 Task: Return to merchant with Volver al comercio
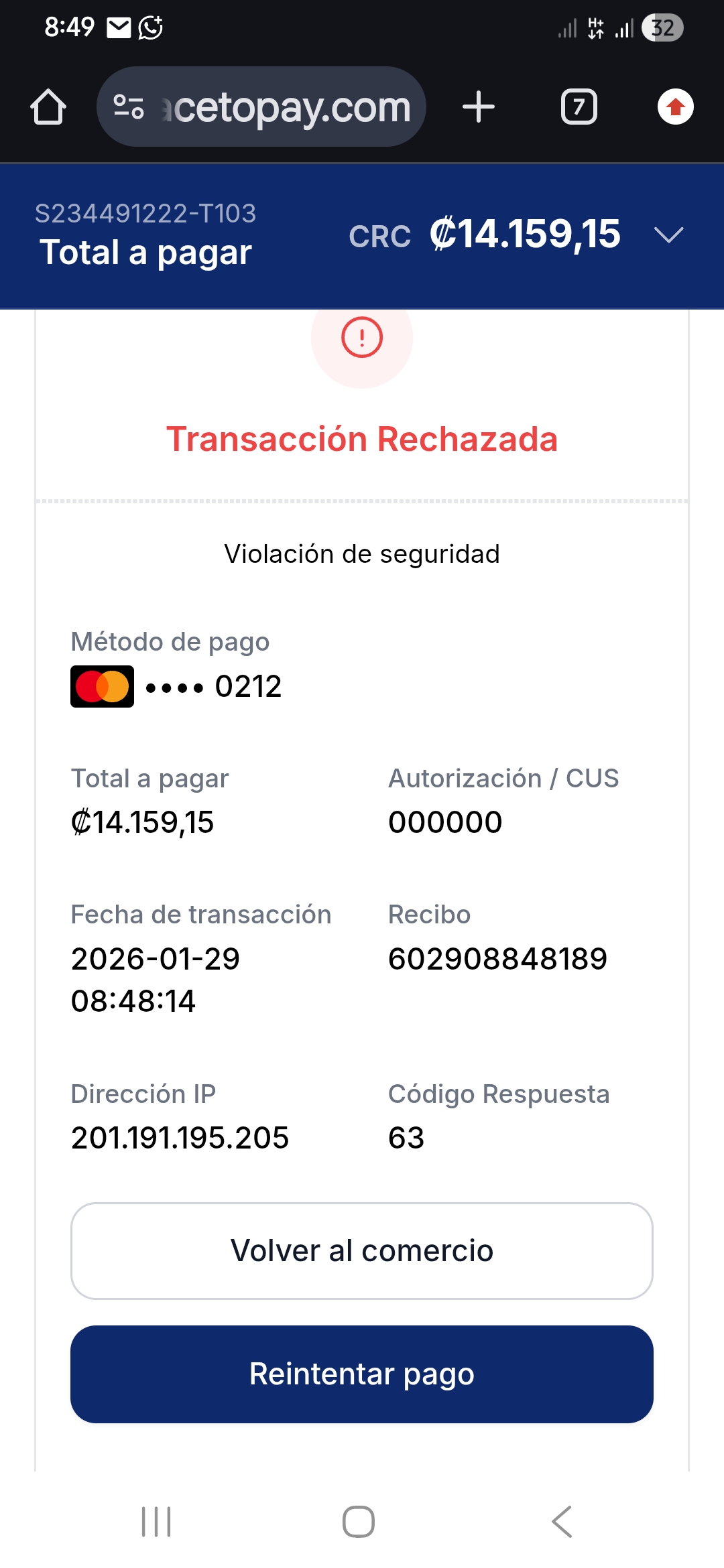362,1250
